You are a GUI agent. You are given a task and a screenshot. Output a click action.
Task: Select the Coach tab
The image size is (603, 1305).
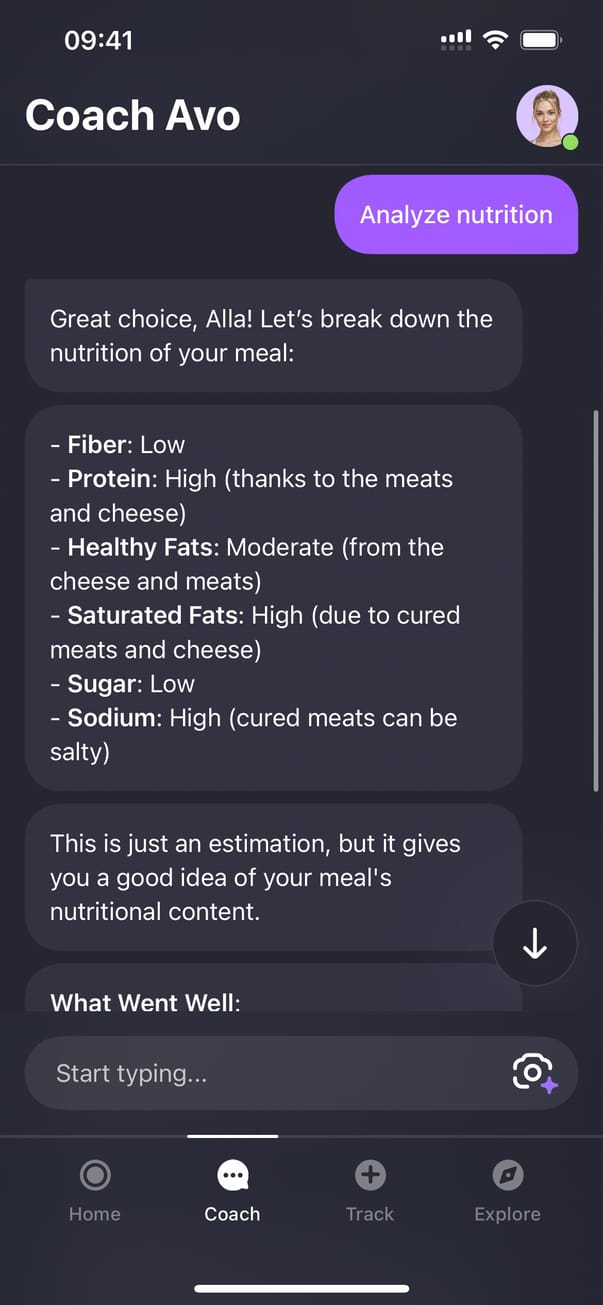coord(232,1191)
